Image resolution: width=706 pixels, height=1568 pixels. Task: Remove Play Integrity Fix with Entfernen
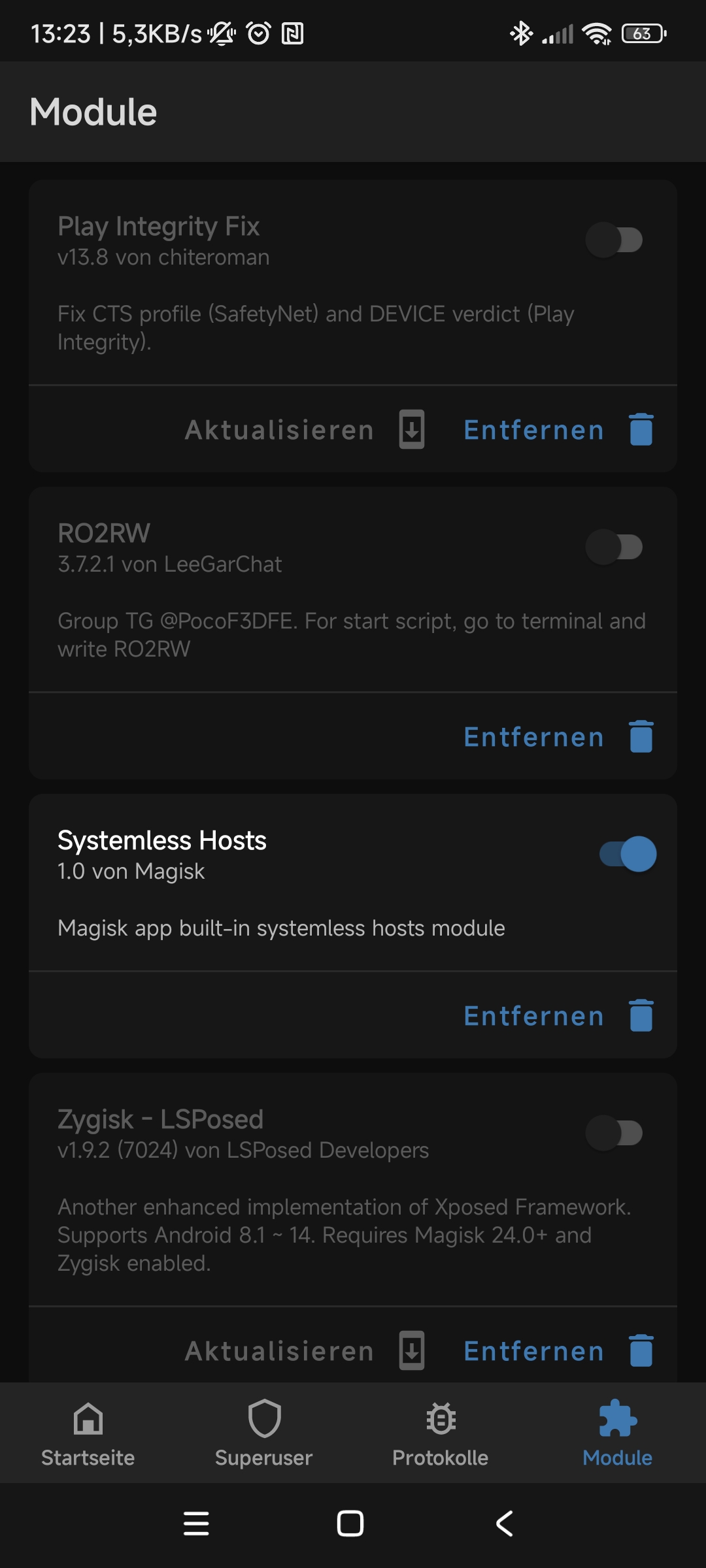pos(559,430)
